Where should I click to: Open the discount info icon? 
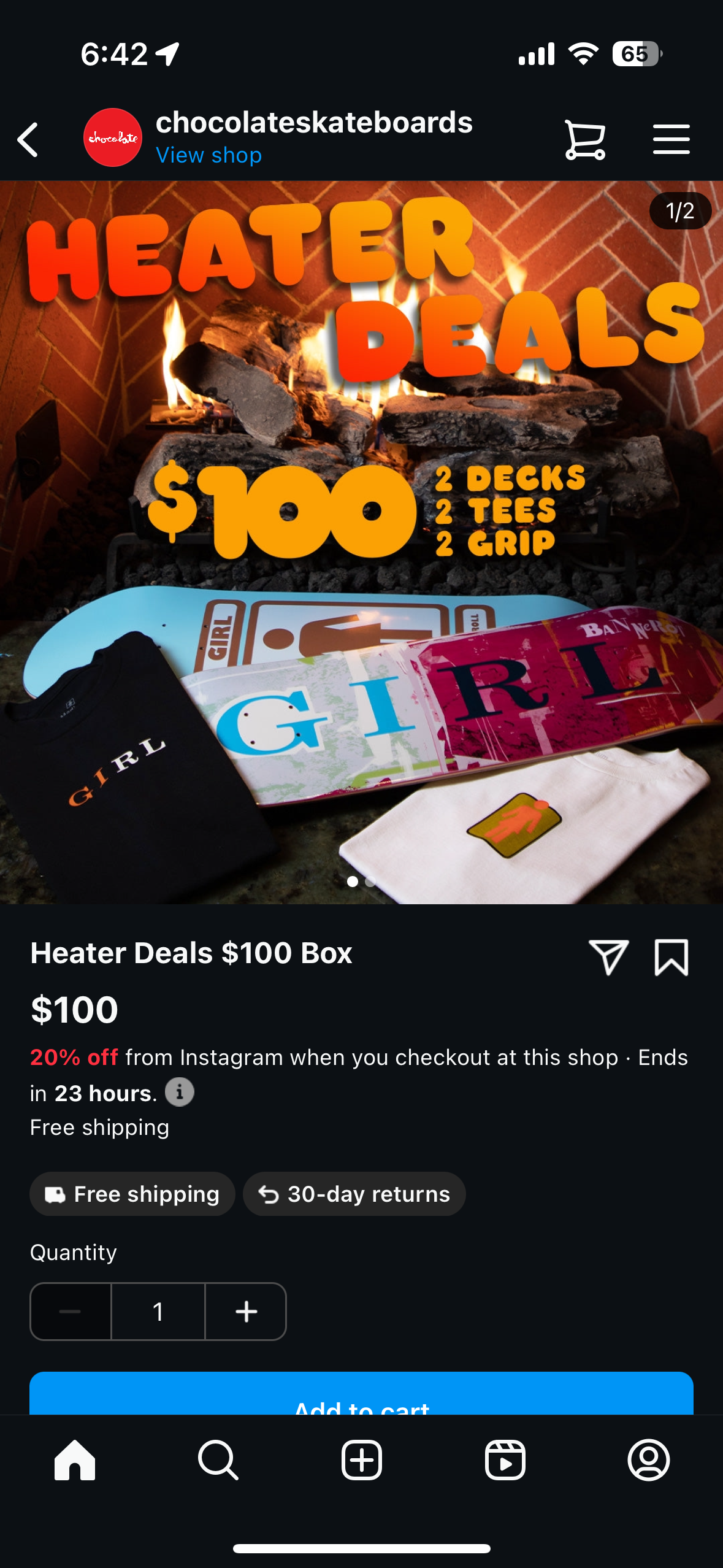(x=180, y=1092)
